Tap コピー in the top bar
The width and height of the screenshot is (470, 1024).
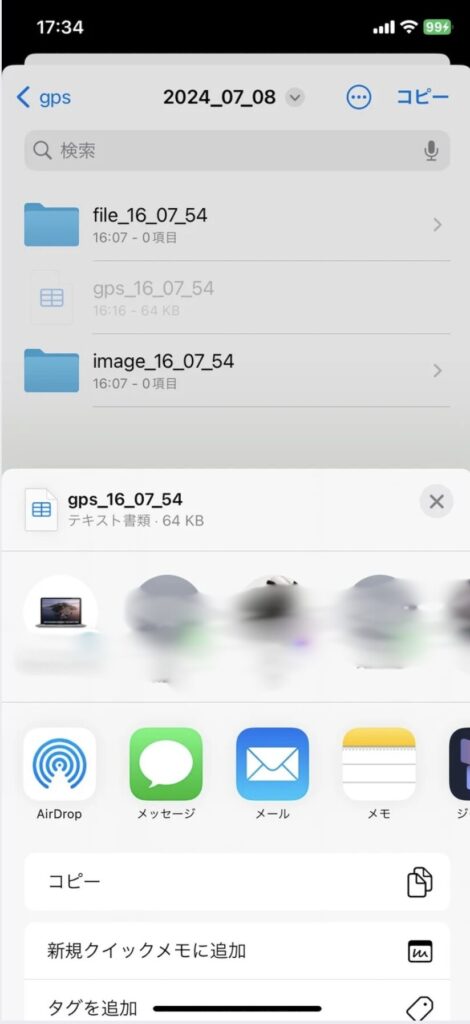point(422,97)
